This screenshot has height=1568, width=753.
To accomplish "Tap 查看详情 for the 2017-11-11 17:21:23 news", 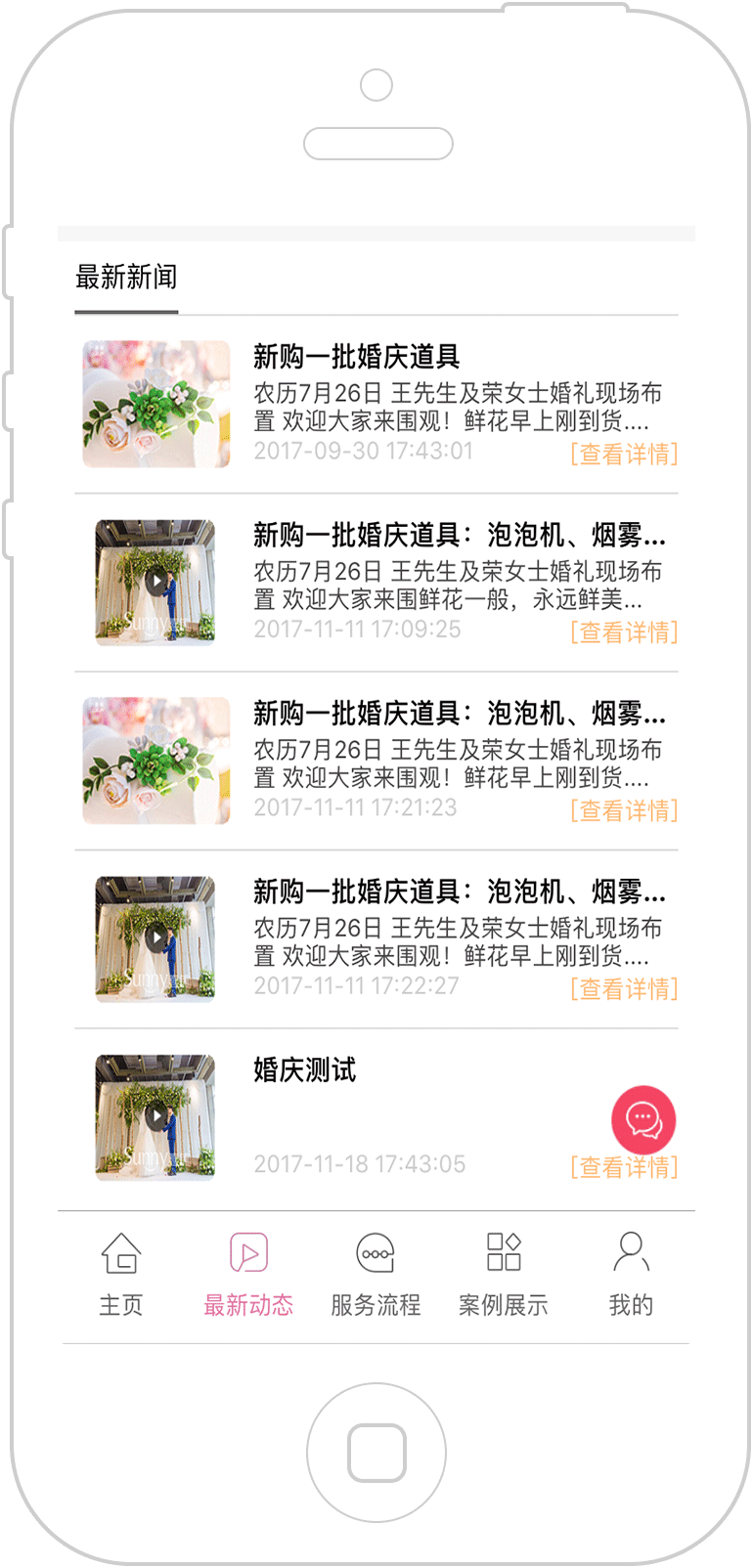I will 624,810.
